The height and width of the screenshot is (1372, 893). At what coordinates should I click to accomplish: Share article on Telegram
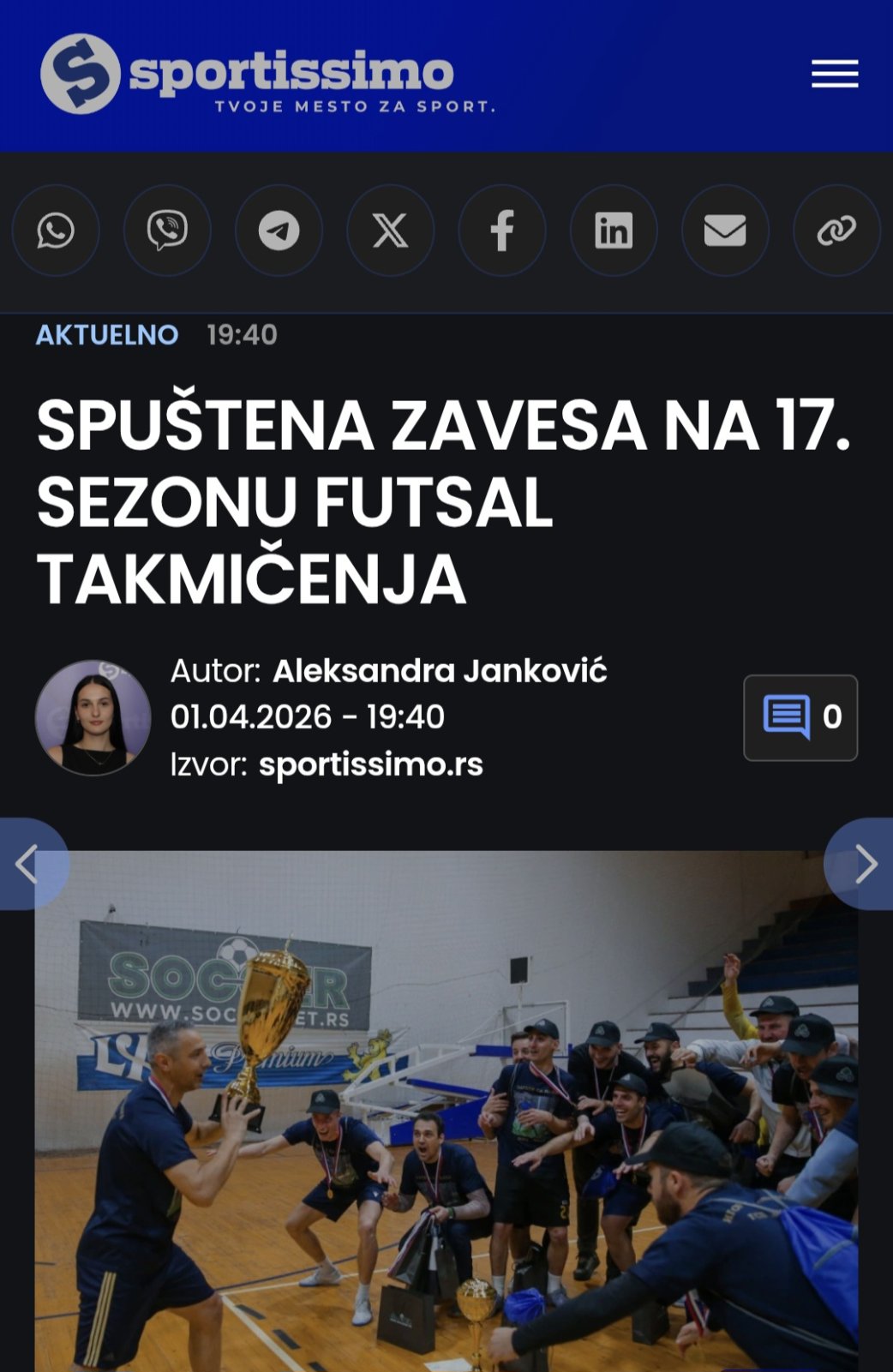(x=279, y=231)
